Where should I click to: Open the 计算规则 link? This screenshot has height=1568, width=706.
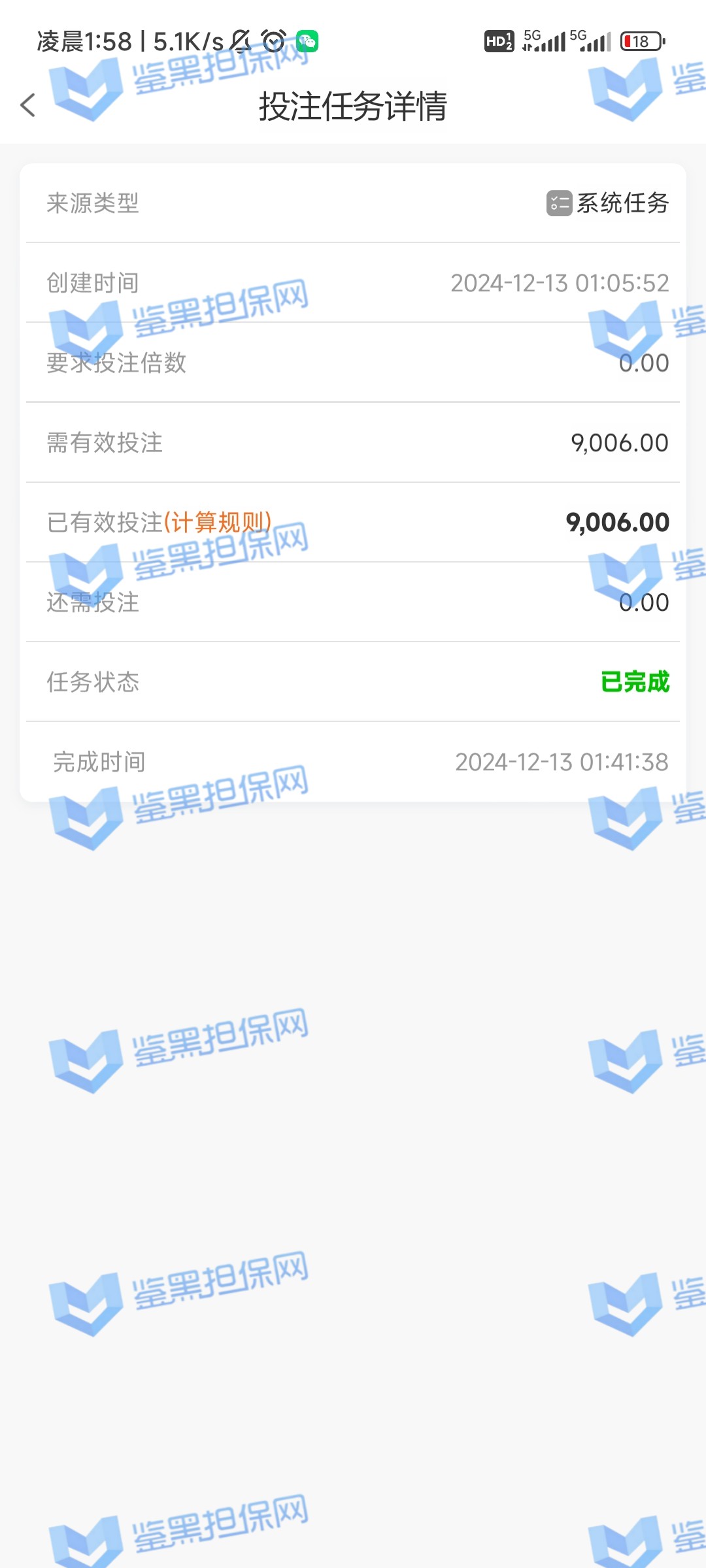click(217, 523)
